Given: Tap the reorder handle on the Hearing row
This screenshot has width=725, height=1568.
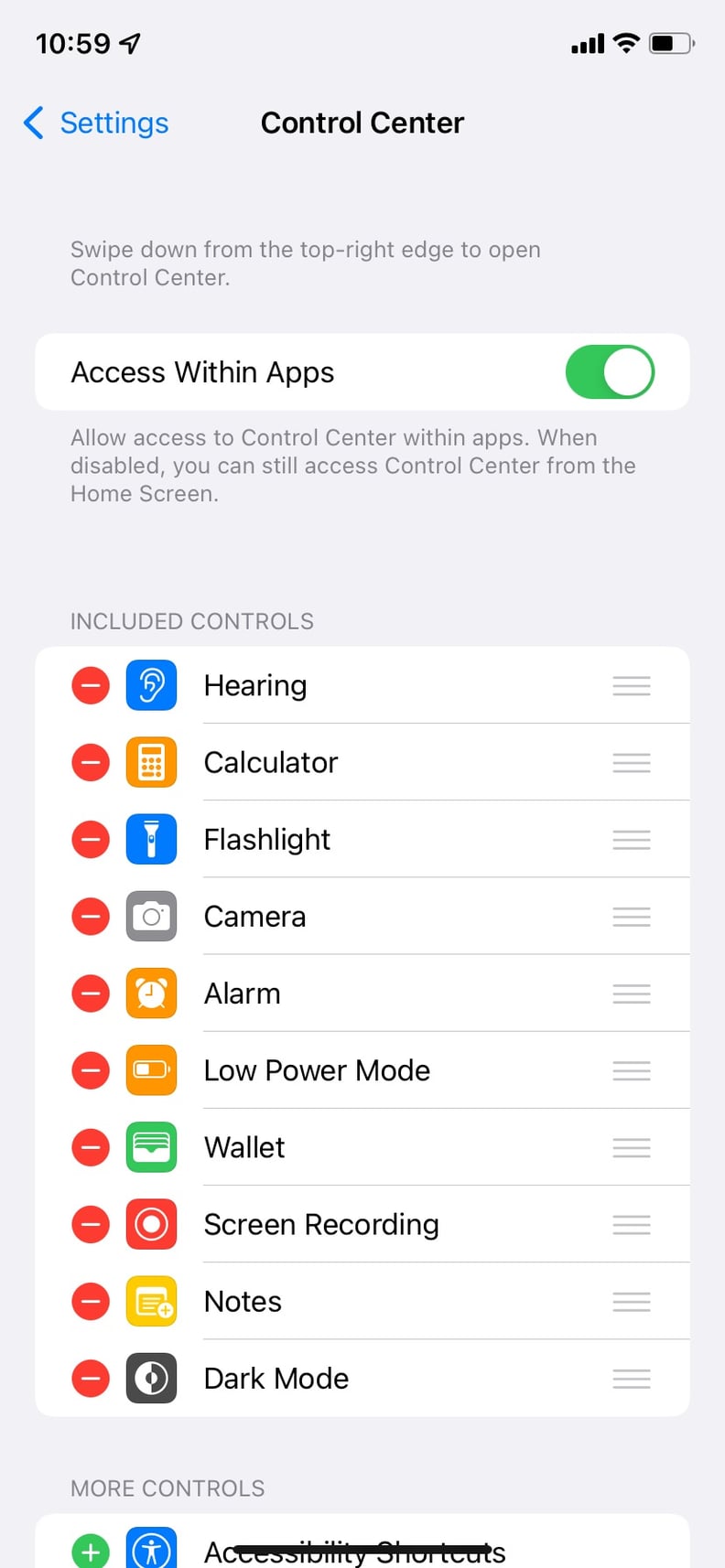Looking at the screenshot, I should click(x=632, y=685).
